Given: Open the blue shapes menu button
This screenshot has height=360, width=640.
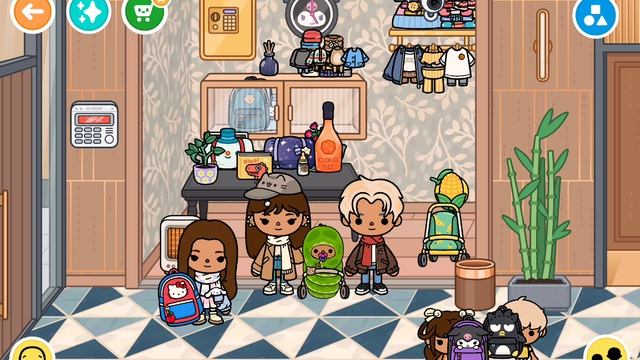Looking at the screenshot, I should pos(596,16).
